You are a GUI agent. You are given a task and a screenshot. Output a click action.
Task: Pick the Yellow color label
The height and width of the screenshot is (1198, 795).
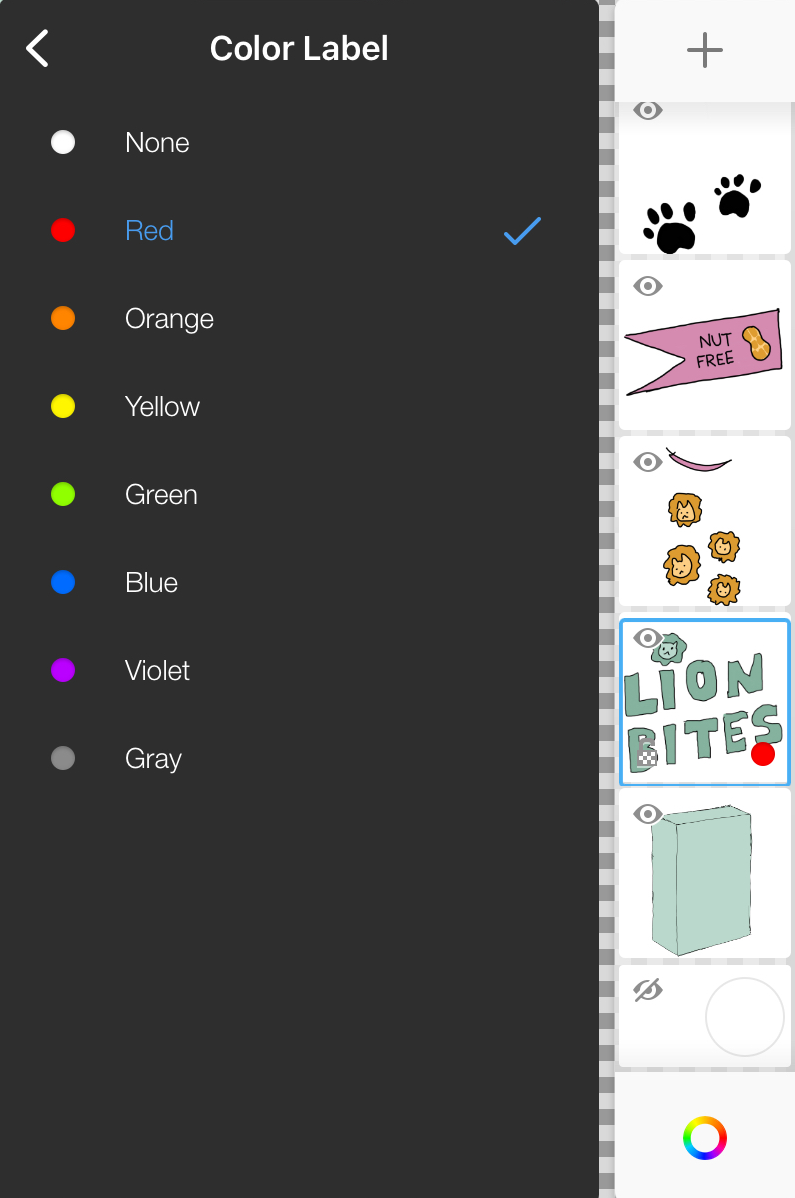click(x=162, y=407)
